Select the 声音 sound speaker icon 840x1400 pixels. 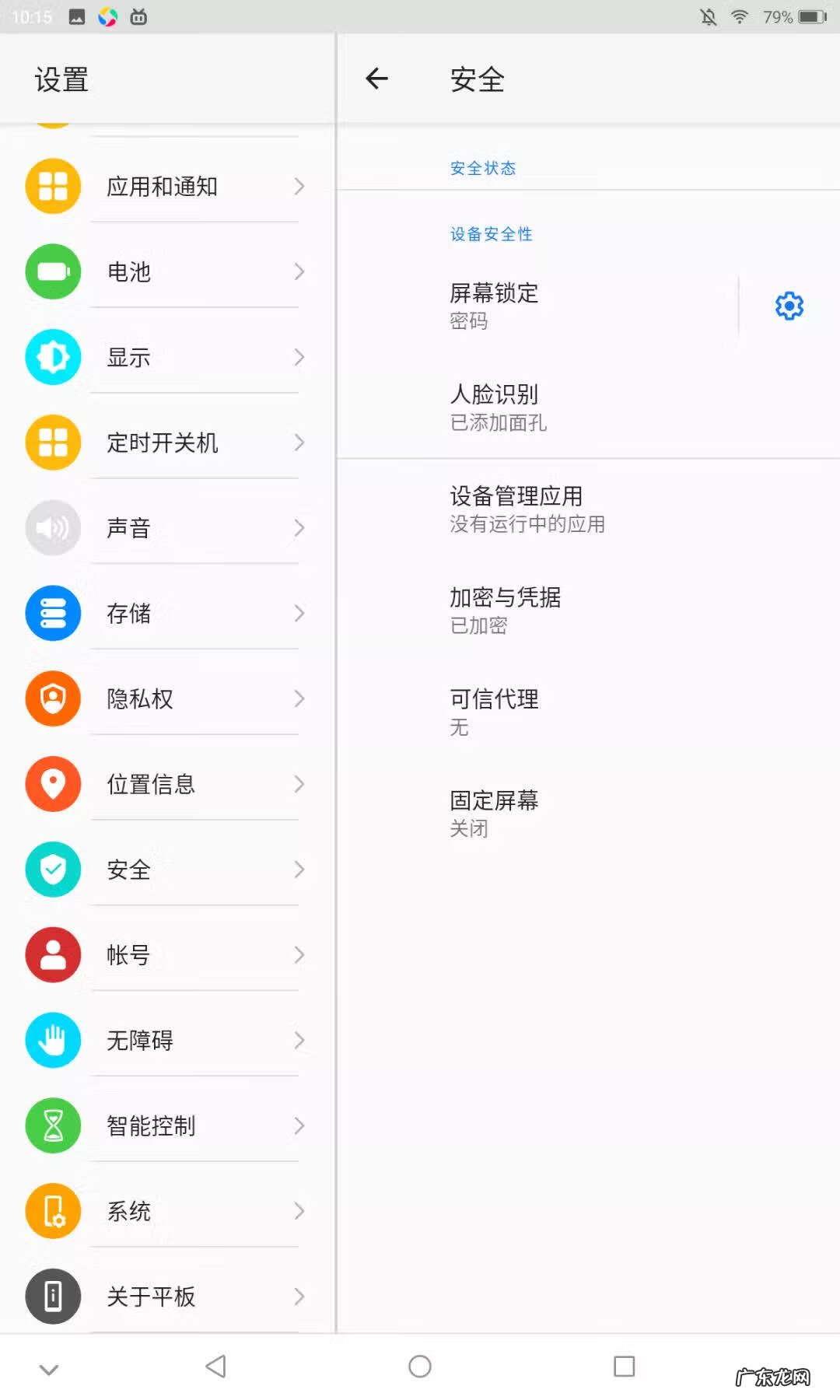tap(52, 527)
